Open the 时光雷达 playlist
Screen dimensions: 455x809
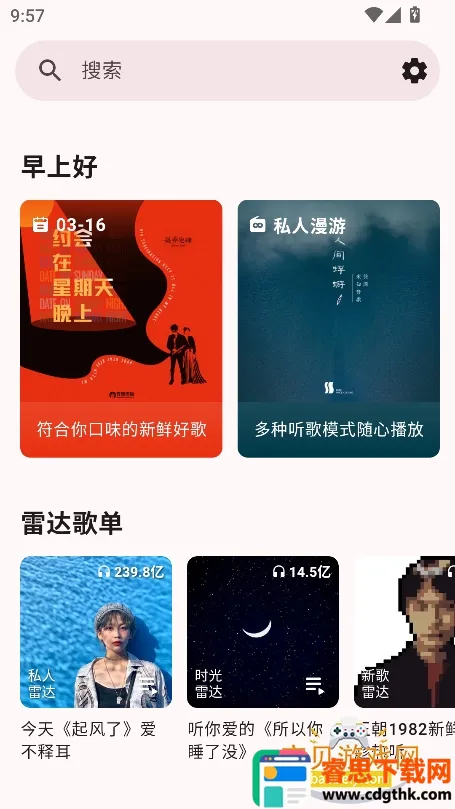pyautogui.click(x=263, y=632)
